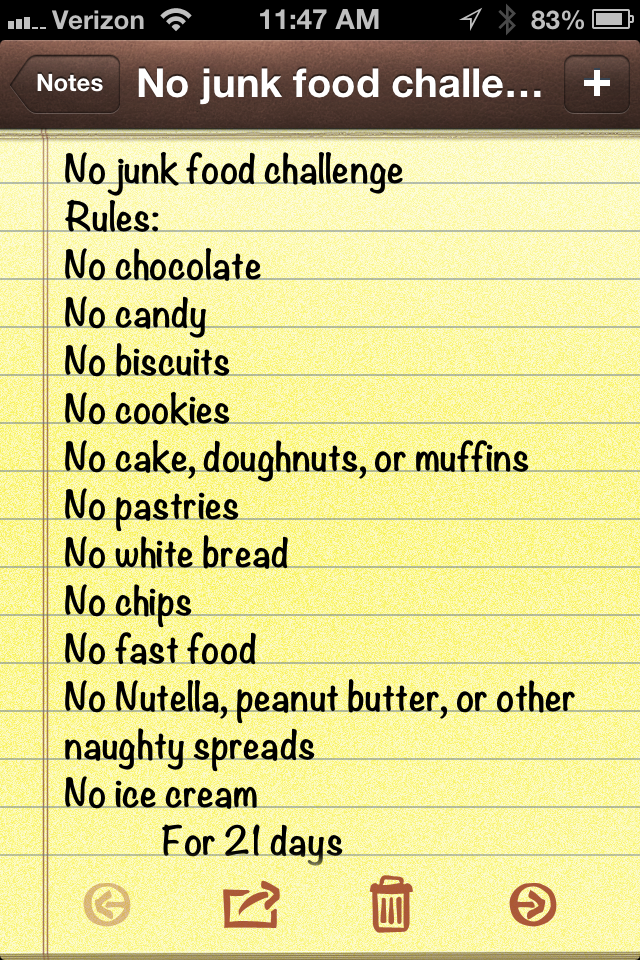Delete this note with trash icon

(x=391, y=904)
